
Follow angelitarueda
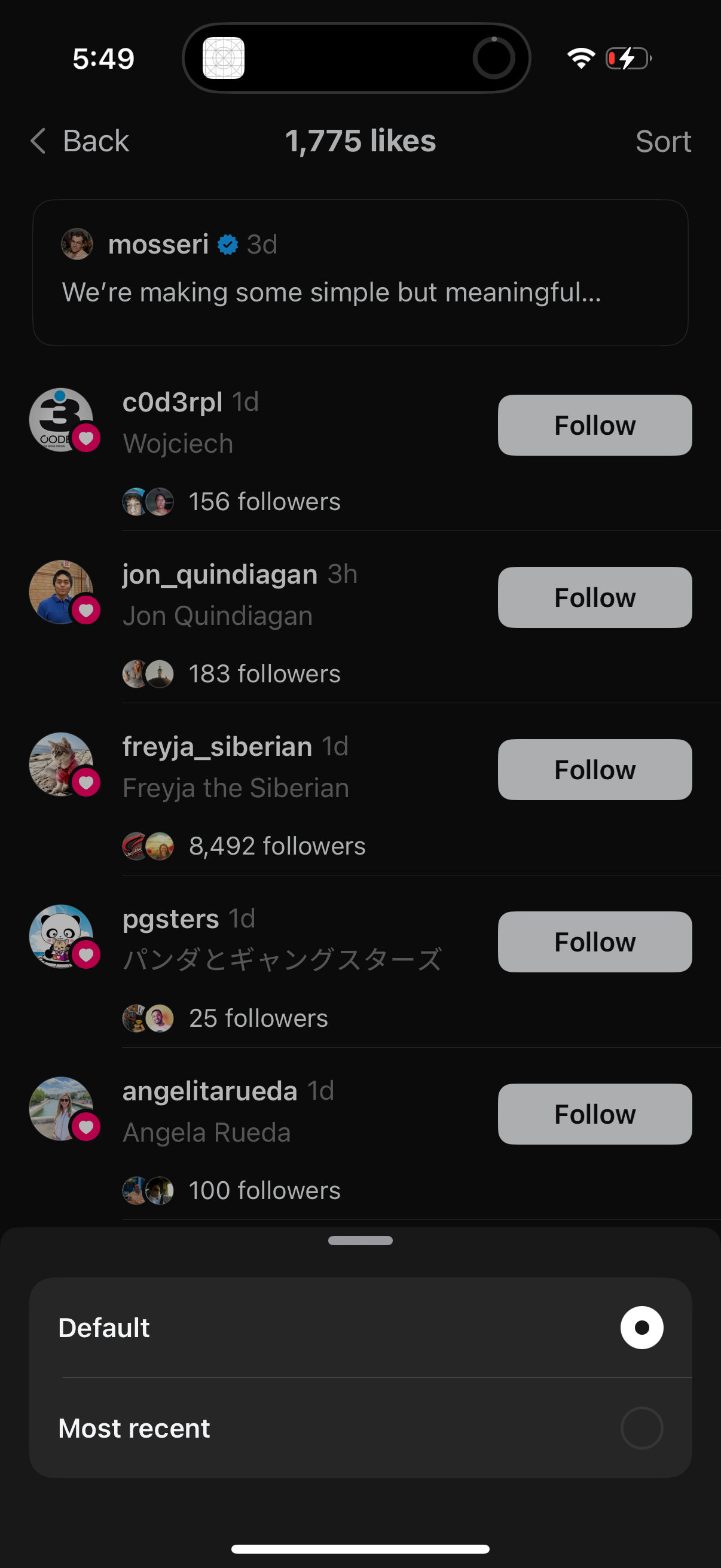(x=594, y=1115)
